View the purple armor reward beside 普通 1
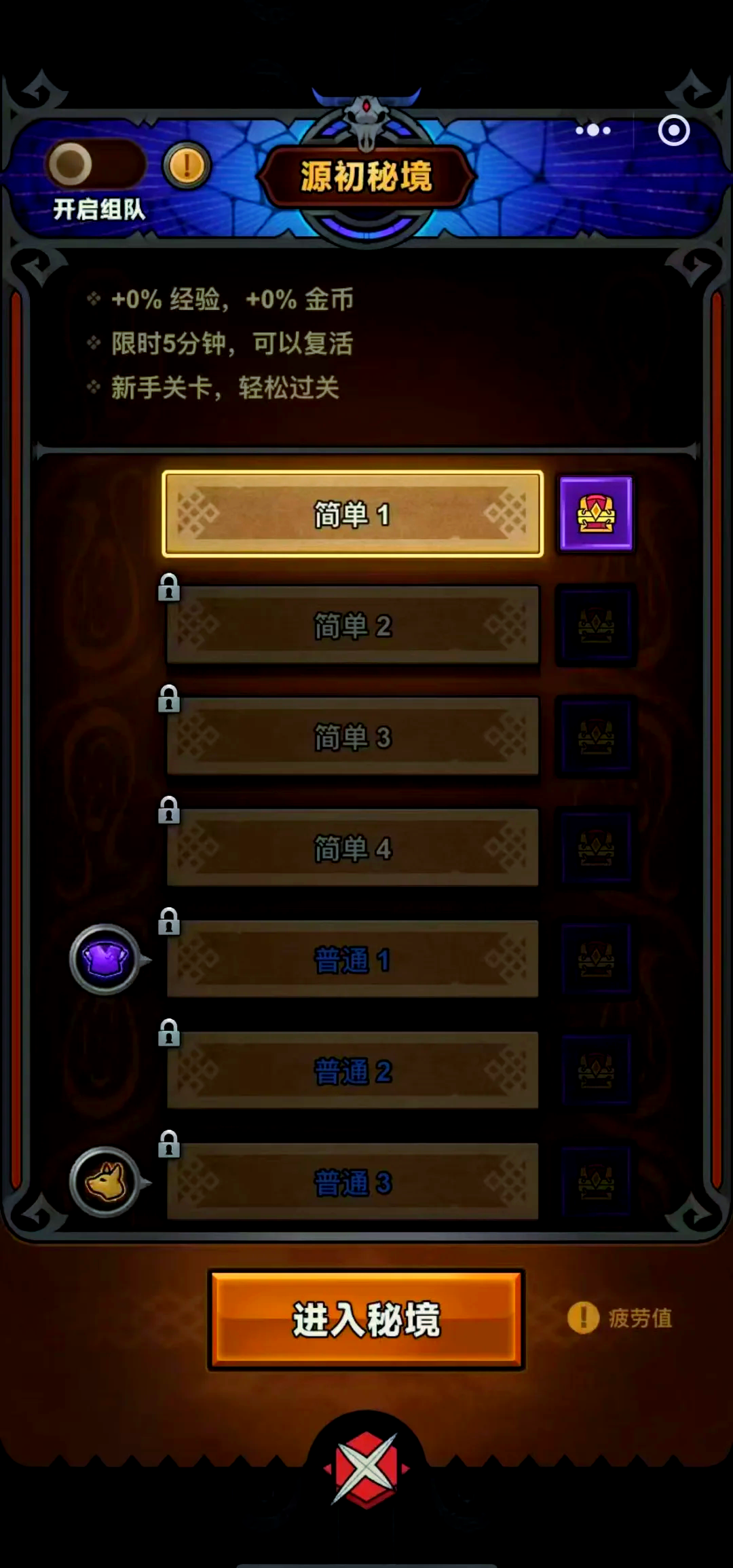733x1568 pixels. click(x=105, y=959)
